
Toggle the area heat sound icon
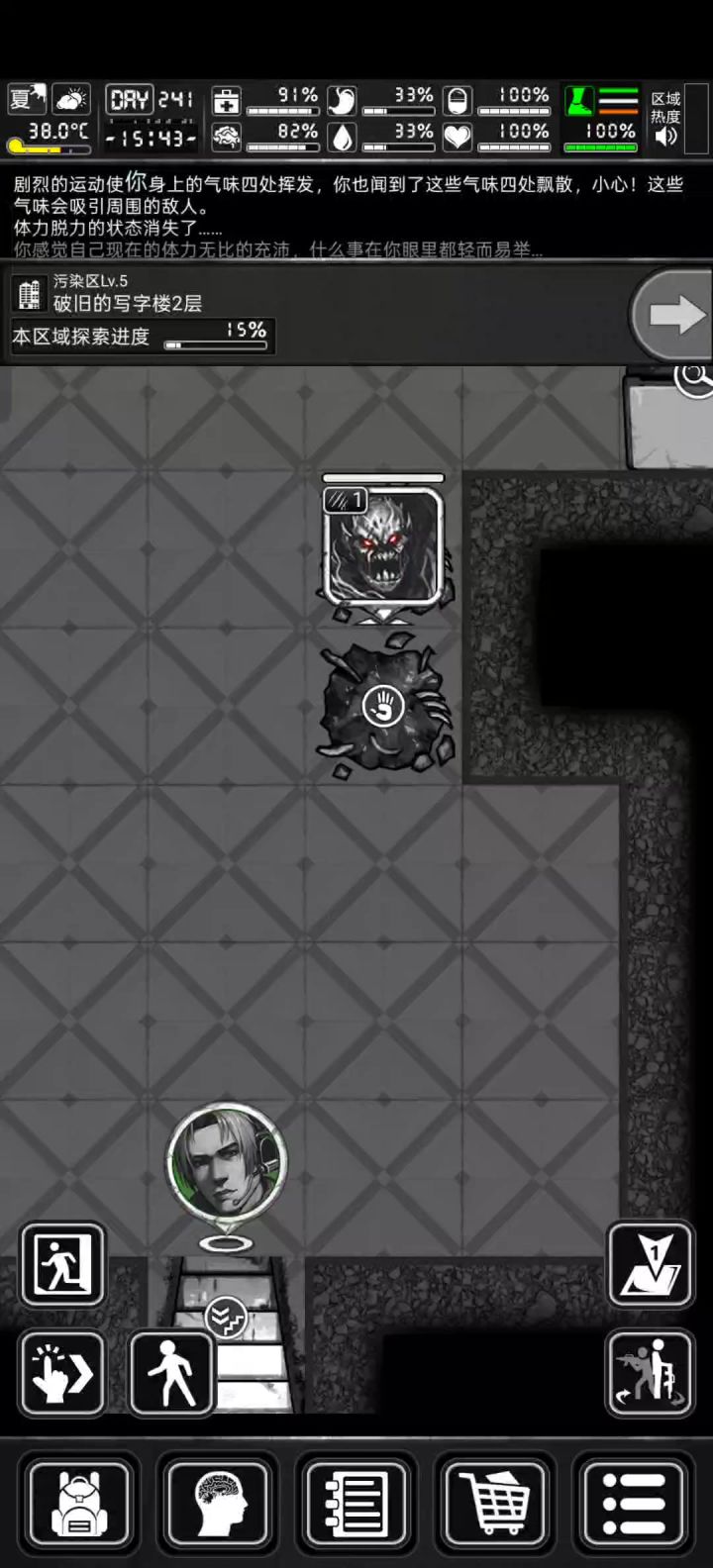click(x=665, y=136)
